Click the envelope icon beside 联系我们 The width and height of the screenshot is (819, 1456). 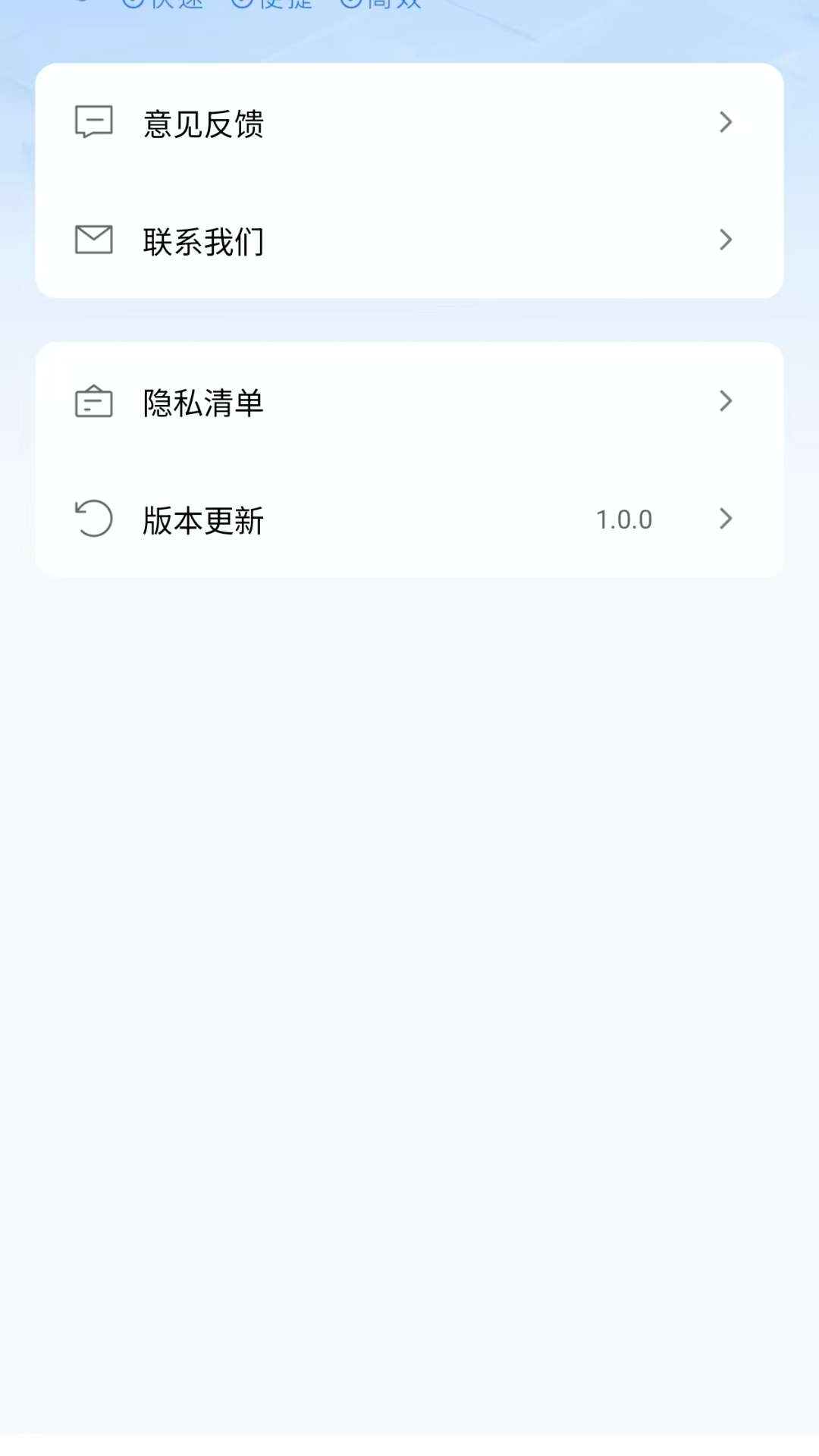[93, 240]
